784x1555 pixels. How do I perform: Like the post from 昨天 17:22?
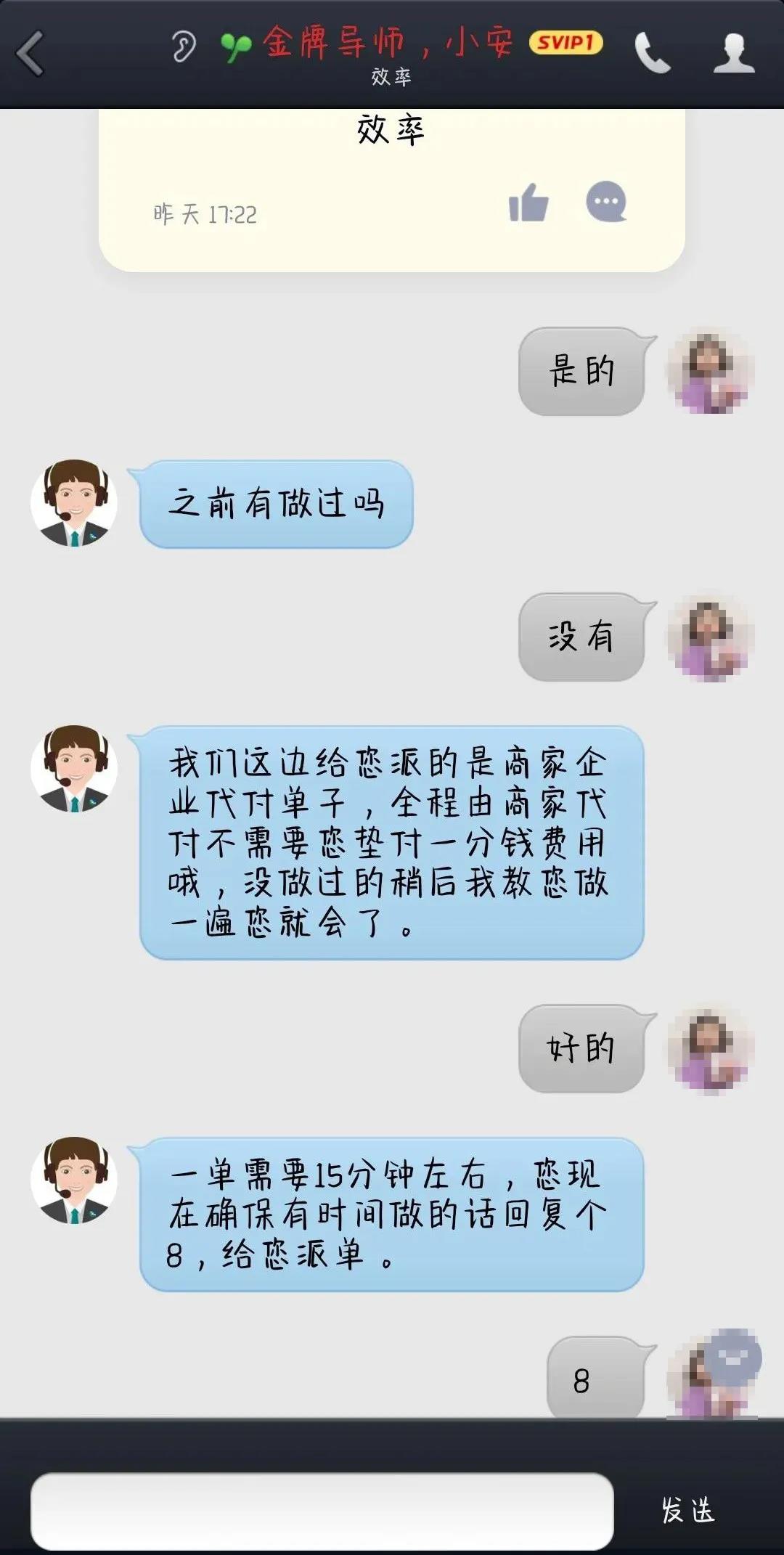(x=528, y=203)
